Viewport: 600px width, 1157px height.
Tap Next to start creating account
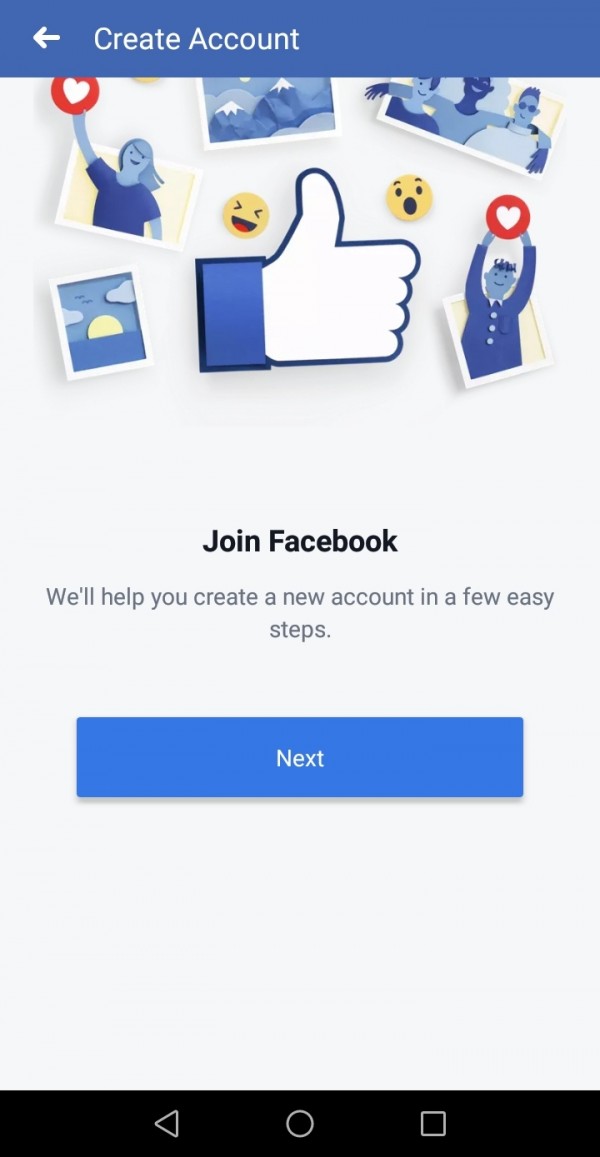pos(300,757)
